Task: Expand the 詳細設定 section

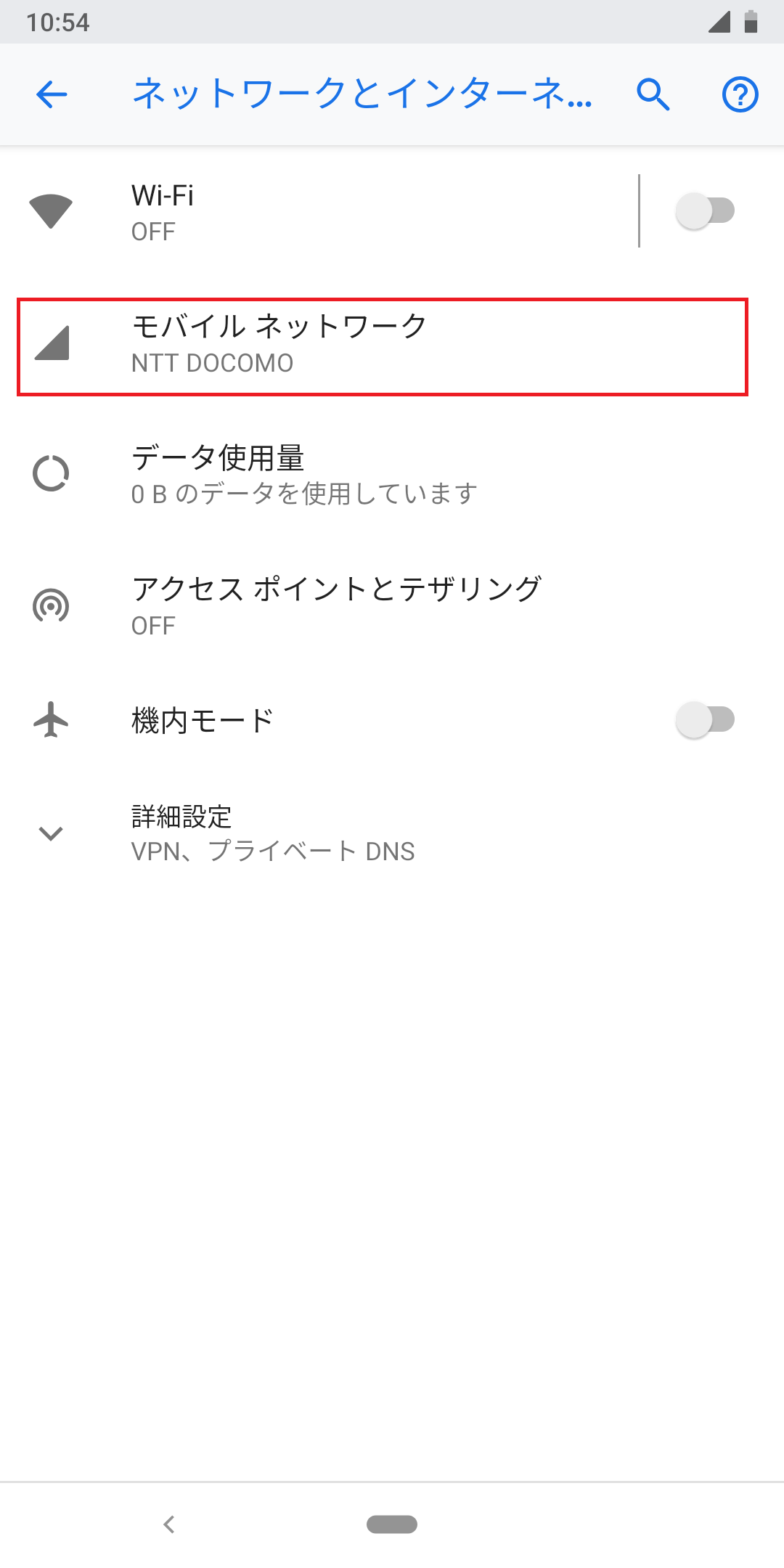Action: click(x=290, y=833)
